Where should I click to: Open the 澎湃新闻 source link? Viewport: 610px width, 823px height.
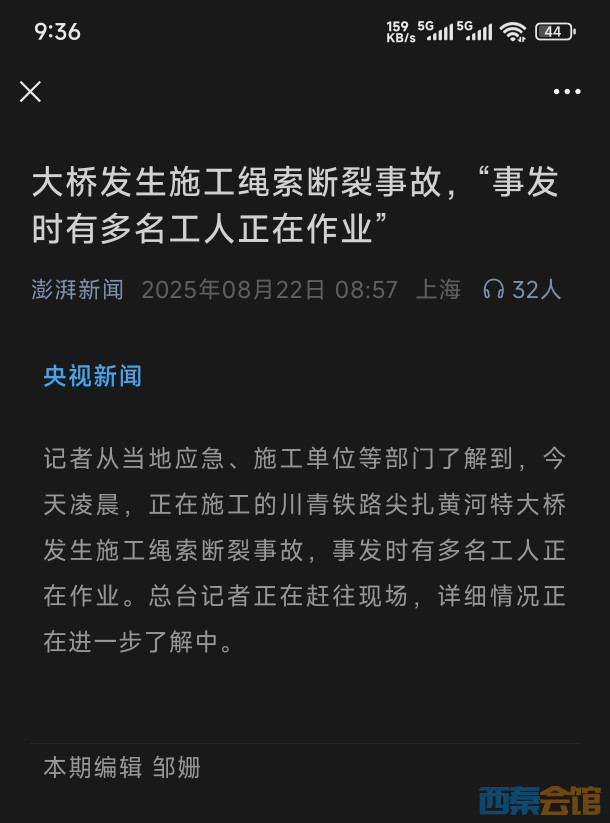pos(78,290)
